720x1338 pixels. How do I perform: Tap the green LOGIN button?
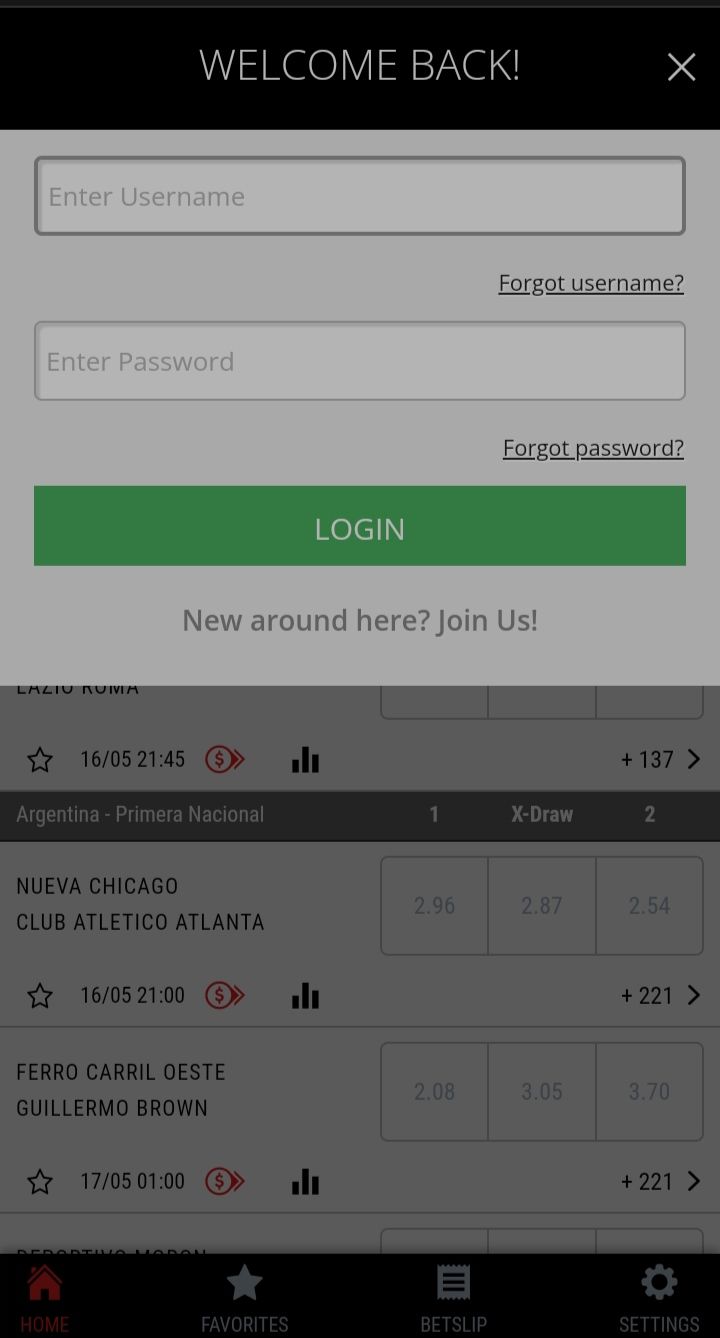pyautogui.click(x=360, y=526)
